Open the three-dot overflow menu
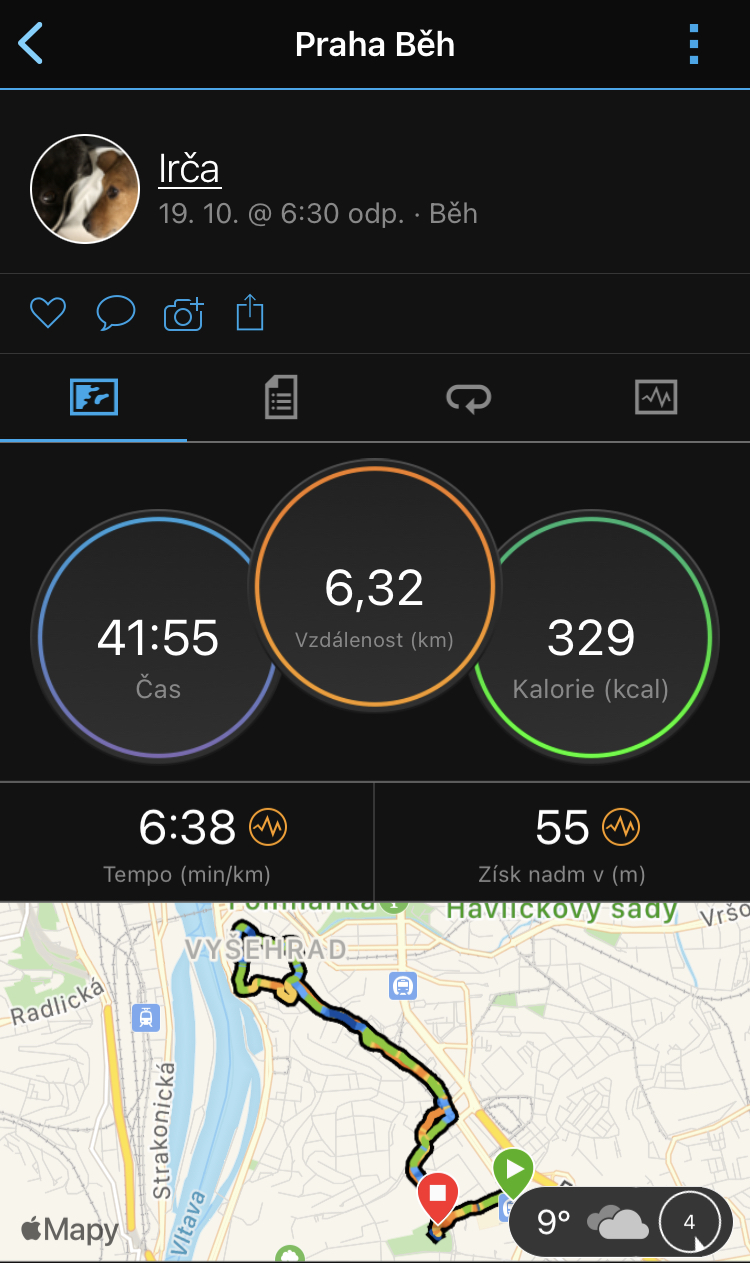The image size is (750, 1263). [x=694, y=45]
